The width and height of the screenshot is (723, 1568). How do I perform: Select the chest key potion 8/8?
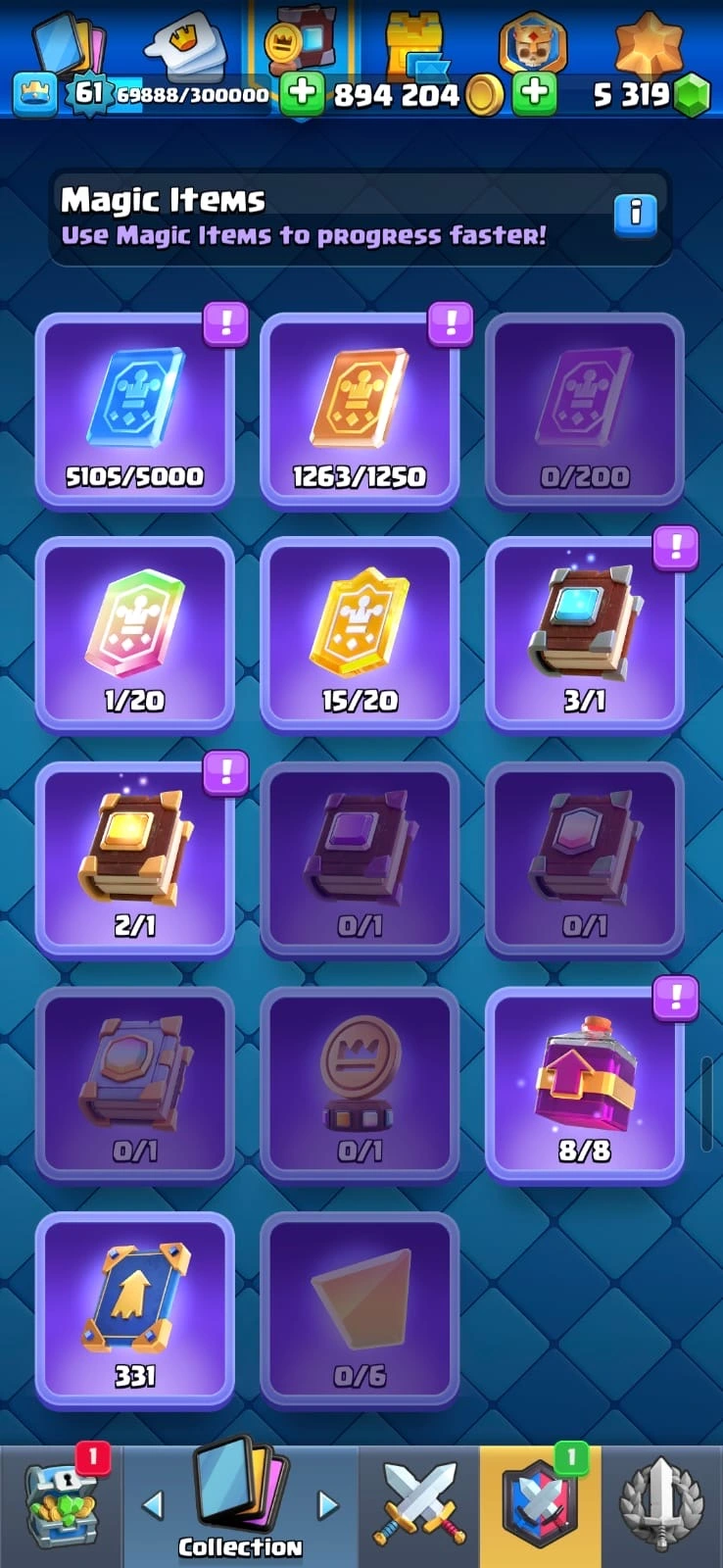tap(585, 1085)
